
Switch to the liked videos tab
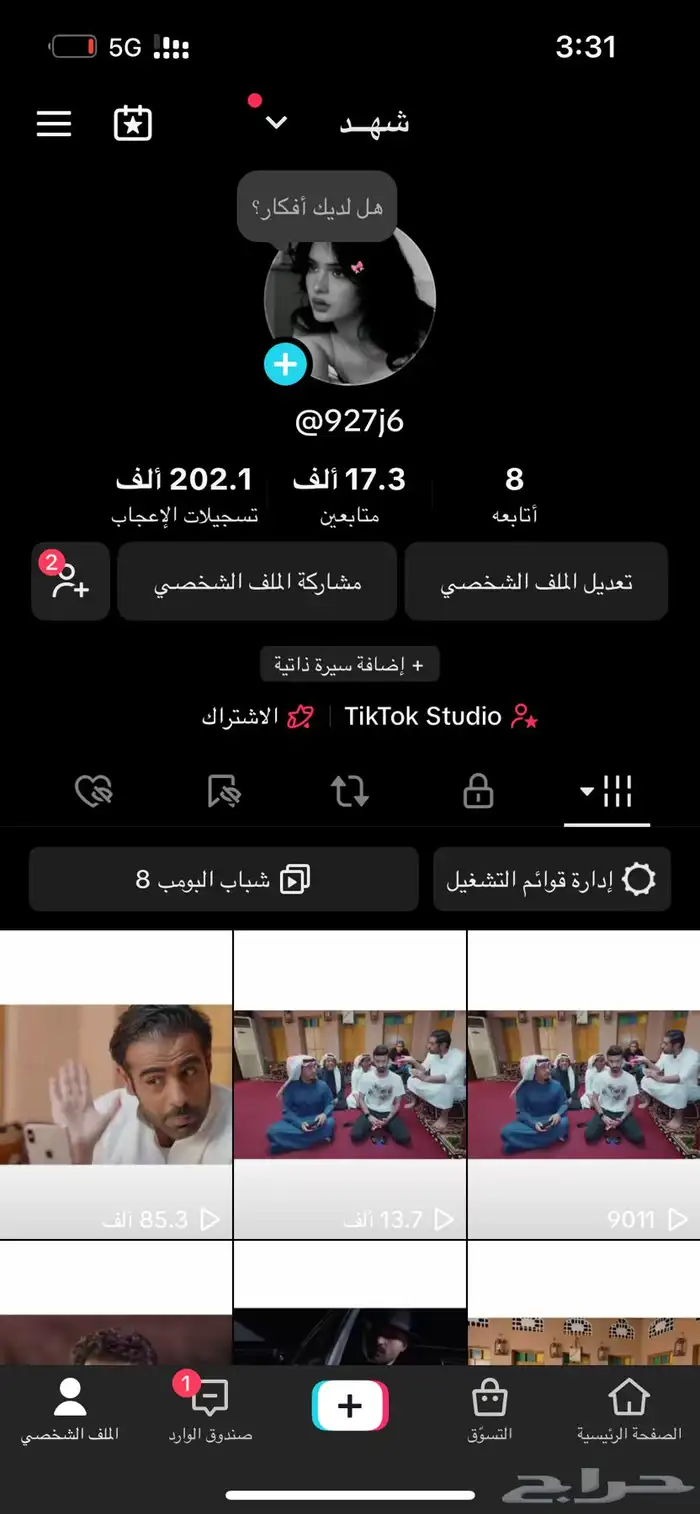pos(94,792)
